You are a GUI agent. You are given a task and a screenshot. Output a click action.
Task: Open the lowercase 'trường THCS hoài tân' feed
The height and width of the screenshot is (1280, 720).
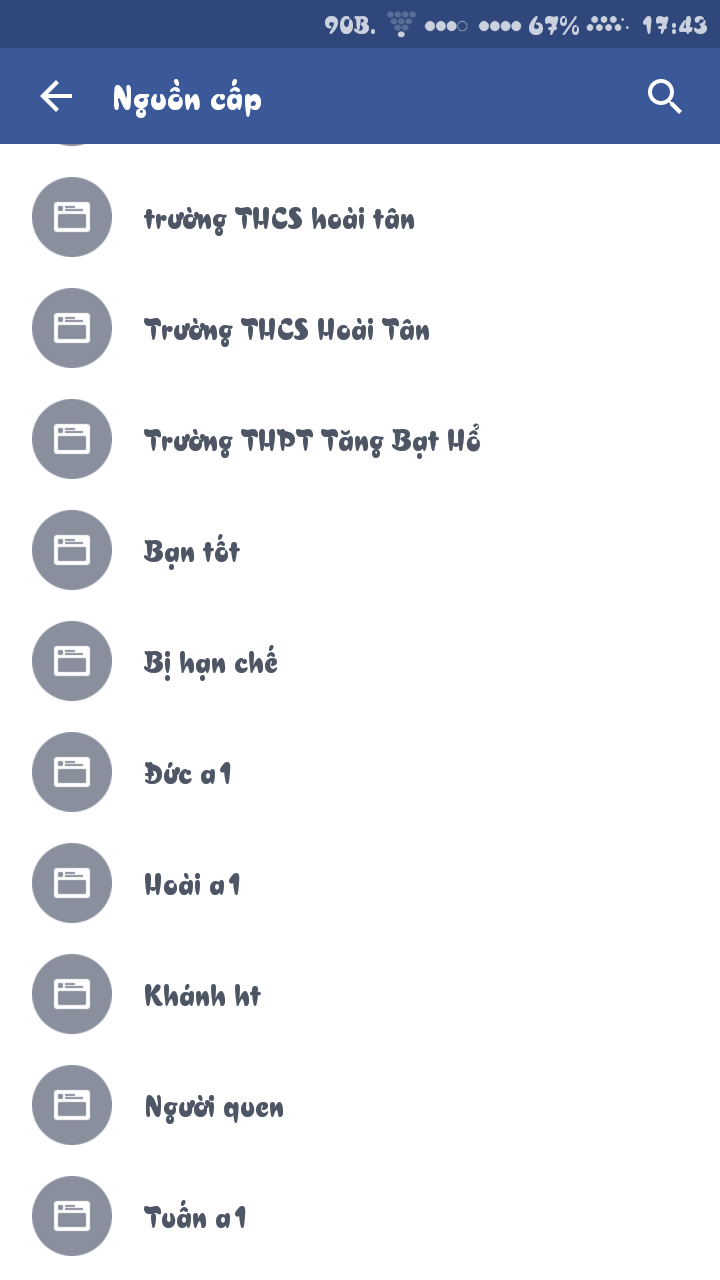click(x=279, y=218)
